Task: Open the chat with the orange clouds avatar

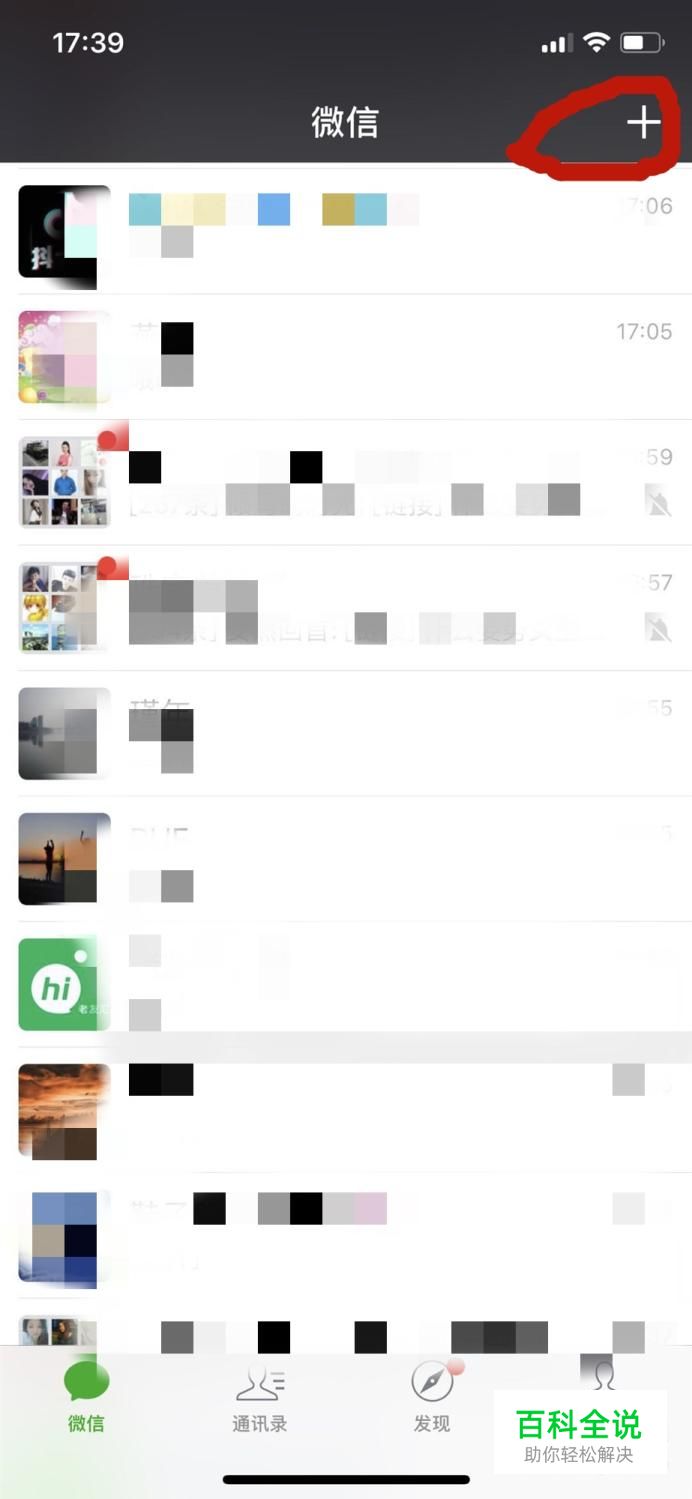Action: coord(346,1110)
